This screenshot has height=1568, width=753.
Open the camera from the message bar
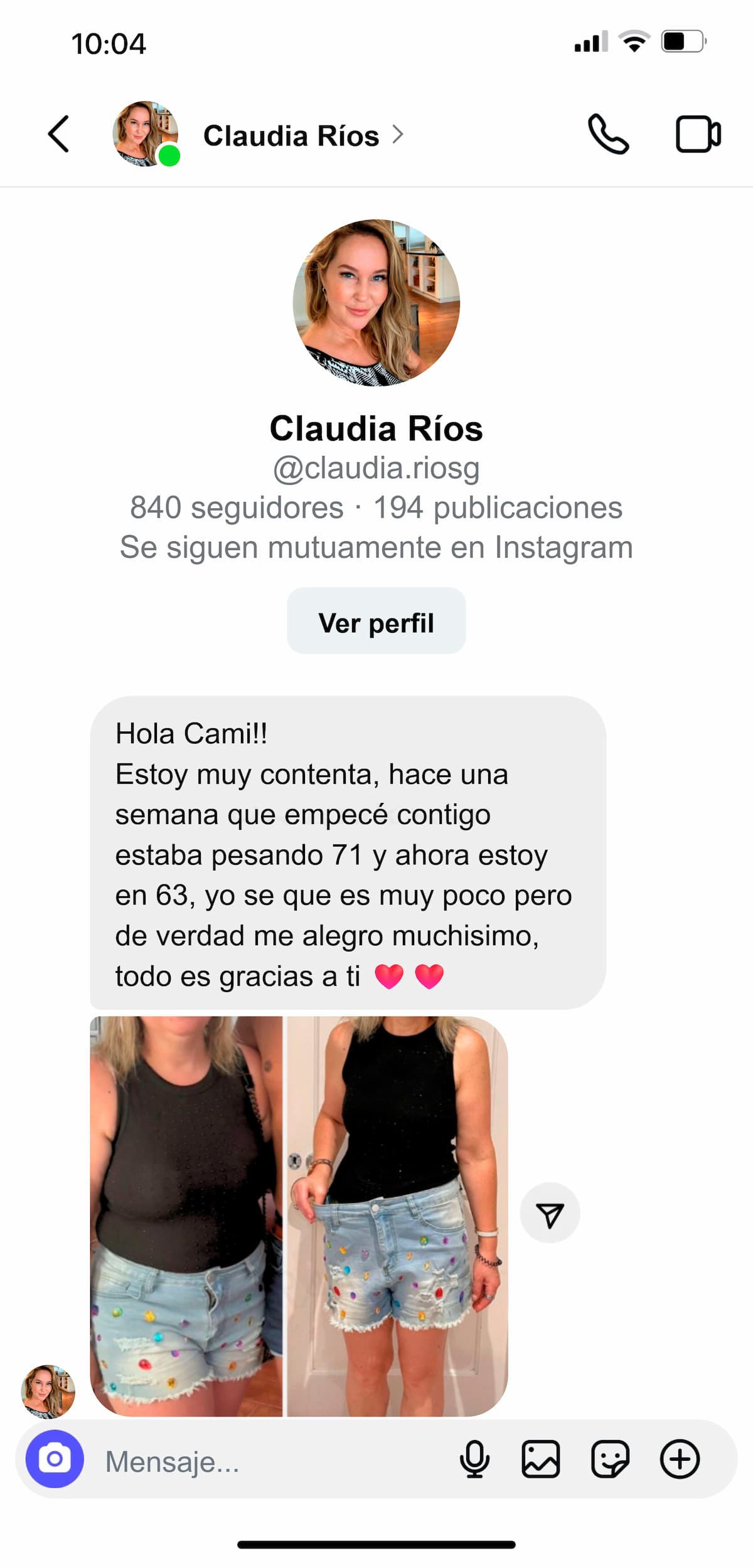(55, 1459)
